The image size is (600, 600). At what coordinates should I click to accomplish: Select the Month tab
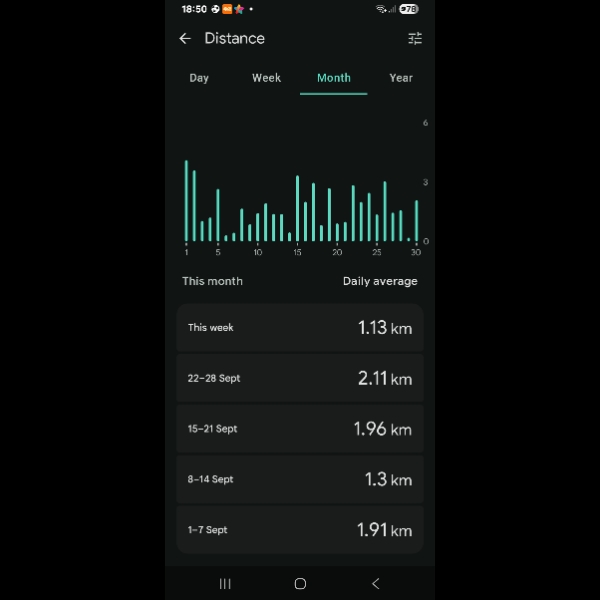click(333, 78)
